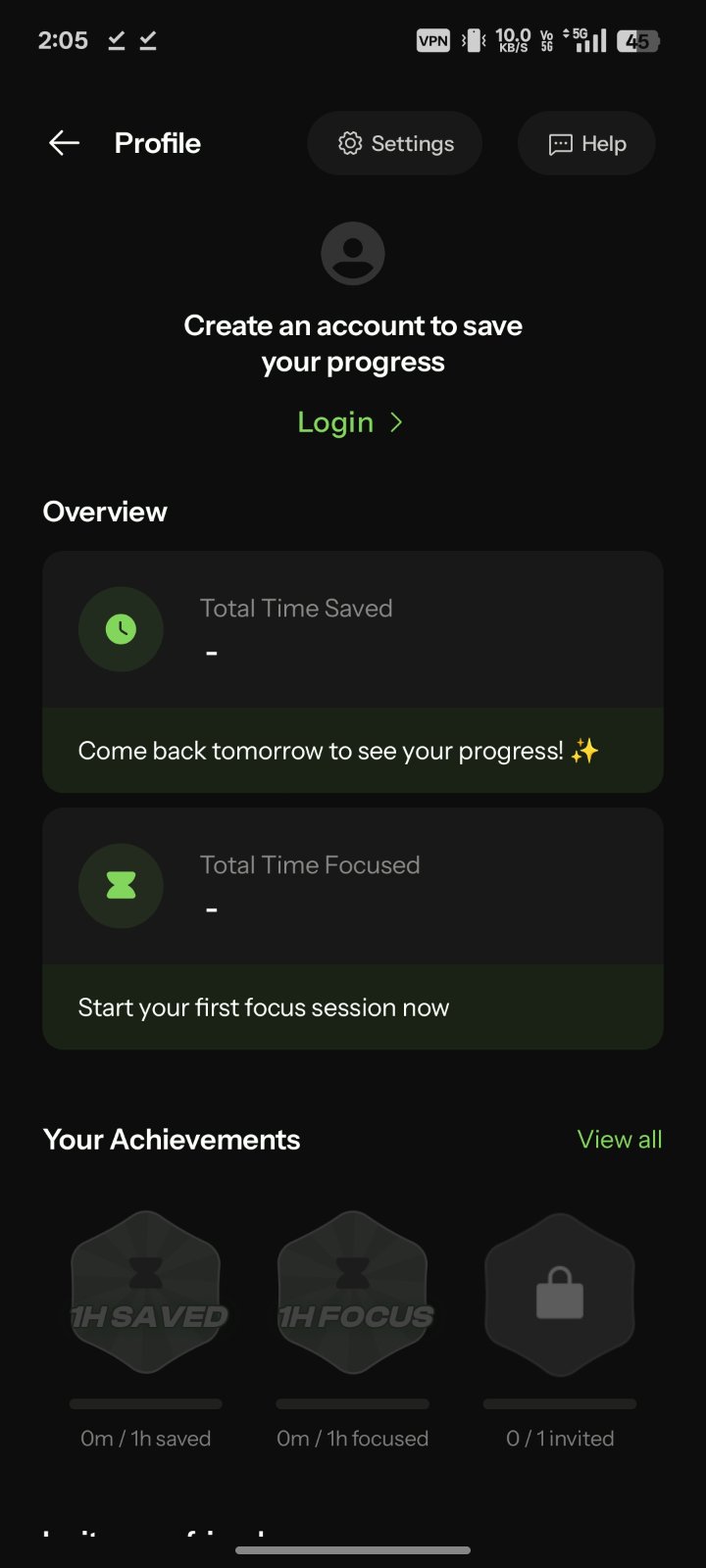Image resolution: width=706 pixels, height=1568 pixels.
Task: Select the 1H Saved achievement badge
Action: (147, 1294)
